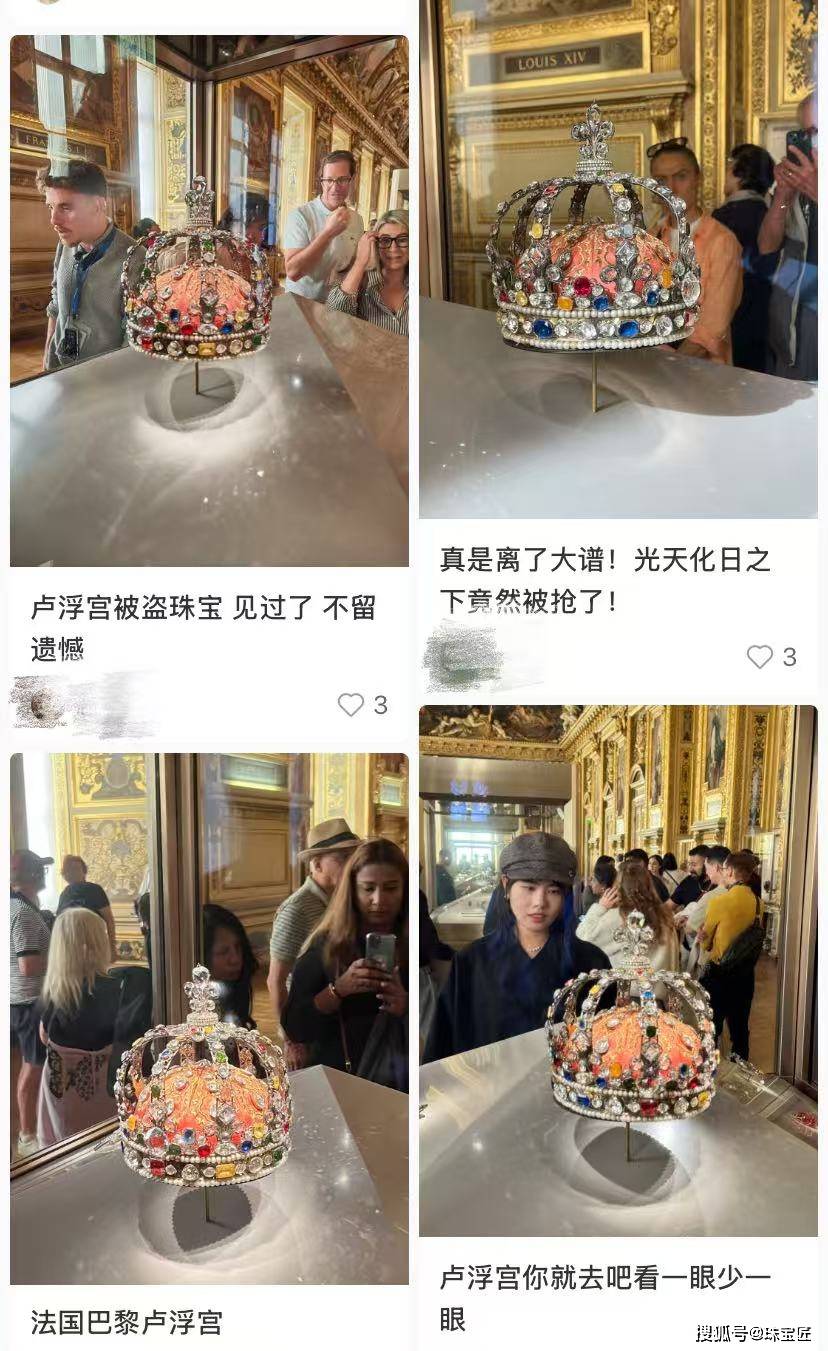Image resolution: width=828 pixels, height=1351 pixels.
Task: Open the post 法国巴黎卢浮宫
Action: [x=208, y=1017]
